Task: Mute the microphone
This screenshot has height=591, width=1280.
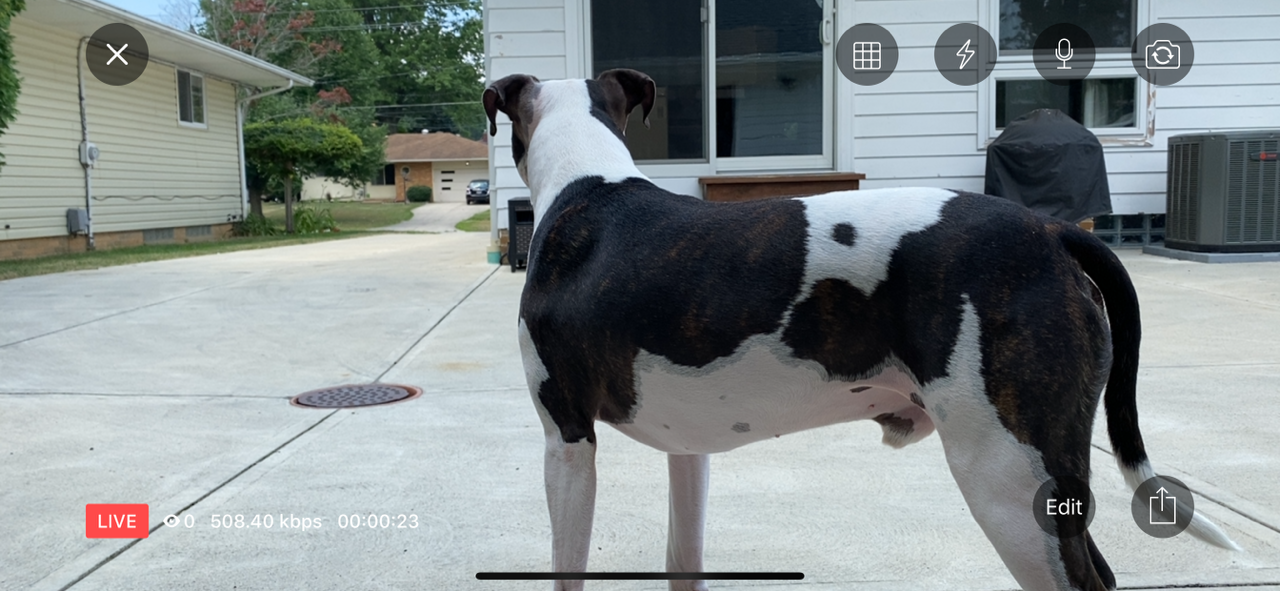Action: pyautogui.click(x=1064, y=54)
